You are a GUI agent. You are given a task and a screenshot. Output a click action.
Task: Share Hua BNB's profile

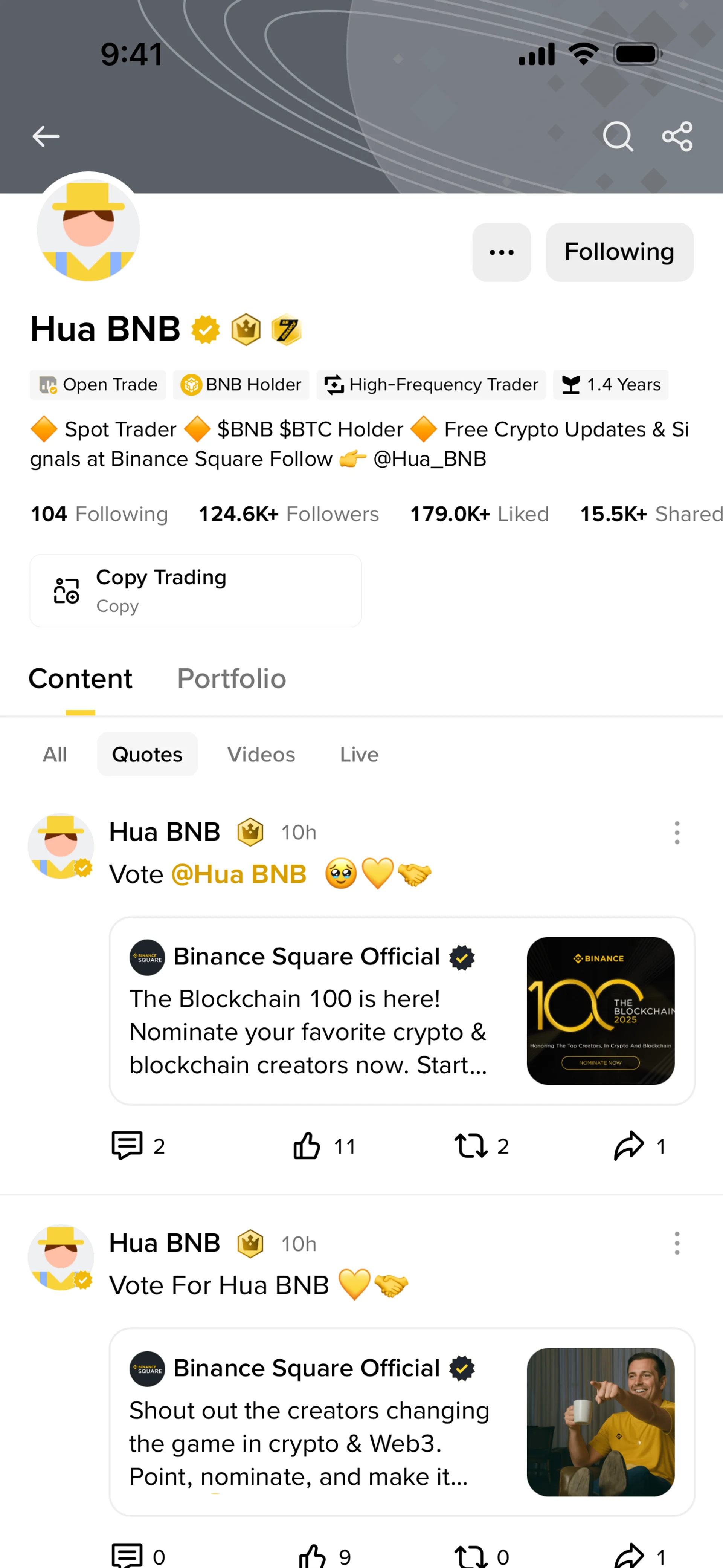pos(677,136)
